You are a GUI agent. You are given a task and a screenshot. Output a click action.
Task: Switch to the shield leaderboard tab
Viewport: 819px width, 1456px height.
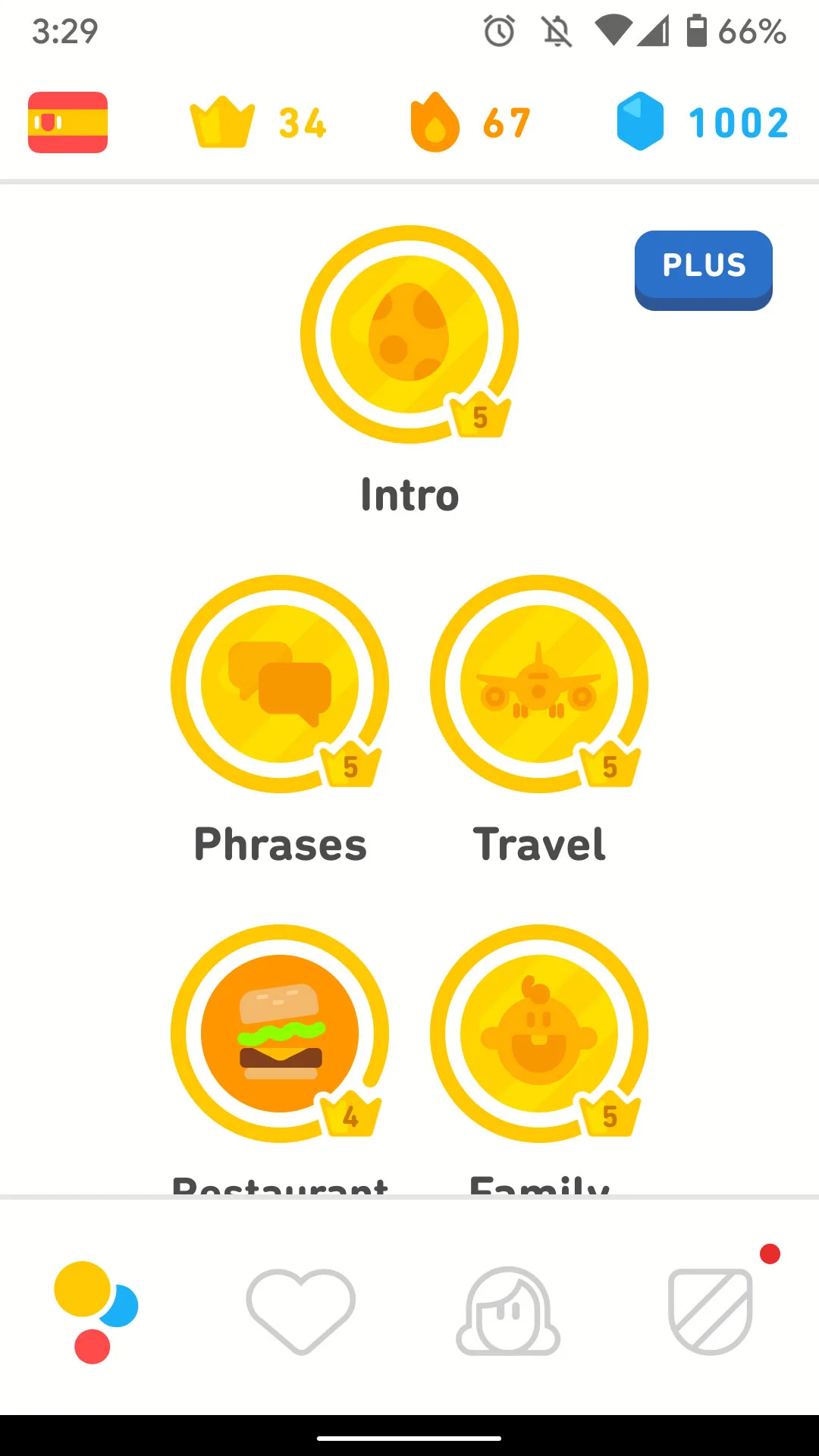(711, 1311)
